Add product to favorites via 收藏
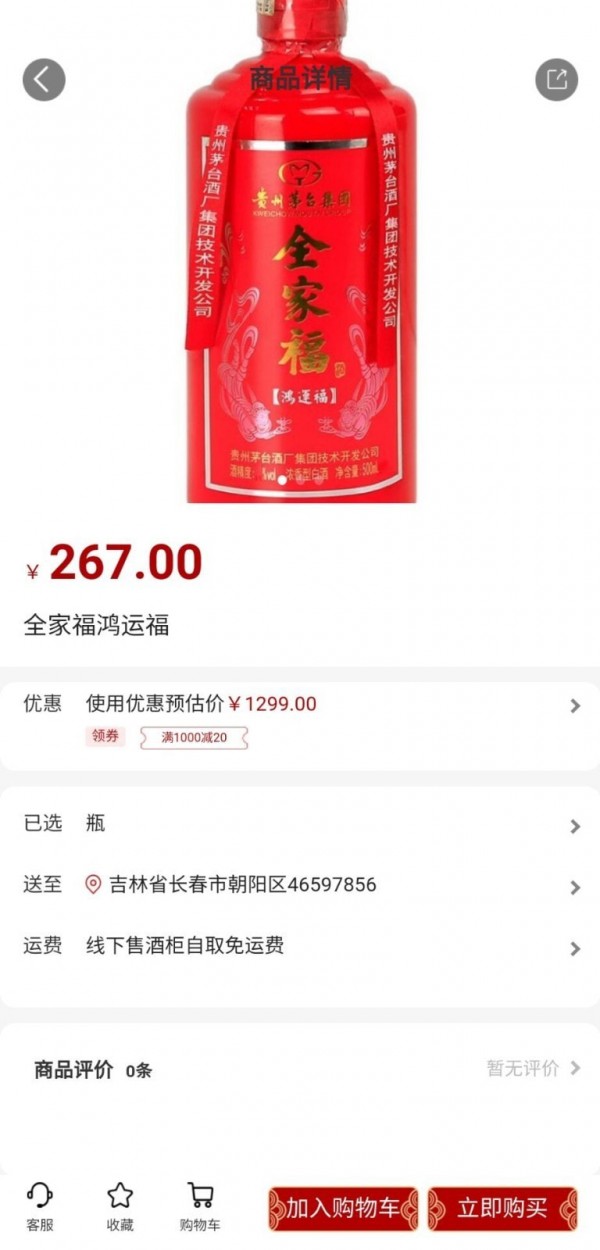The height and width of the screenshot is (1250, 600). (x=120, y=1207)
